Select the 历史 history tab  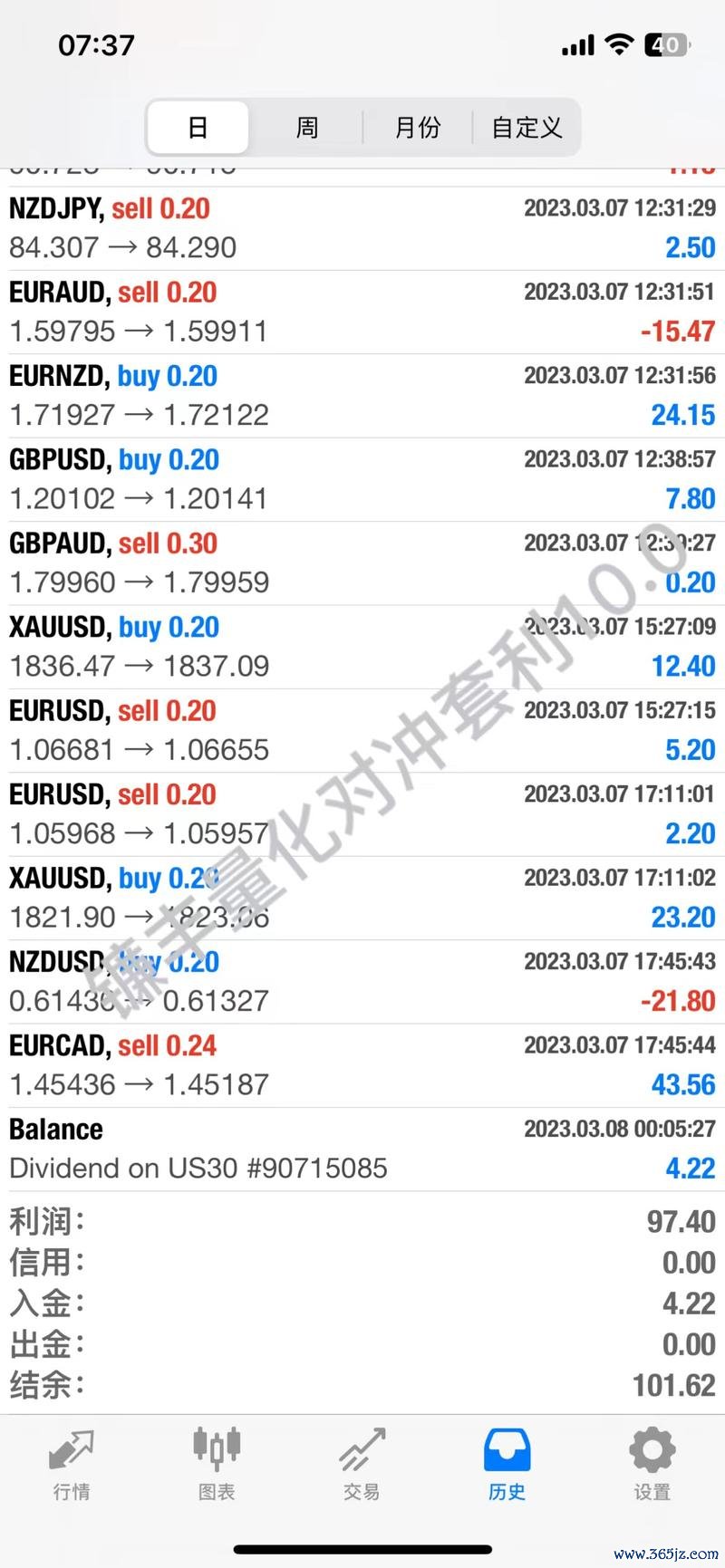[x=507, y=1464]
